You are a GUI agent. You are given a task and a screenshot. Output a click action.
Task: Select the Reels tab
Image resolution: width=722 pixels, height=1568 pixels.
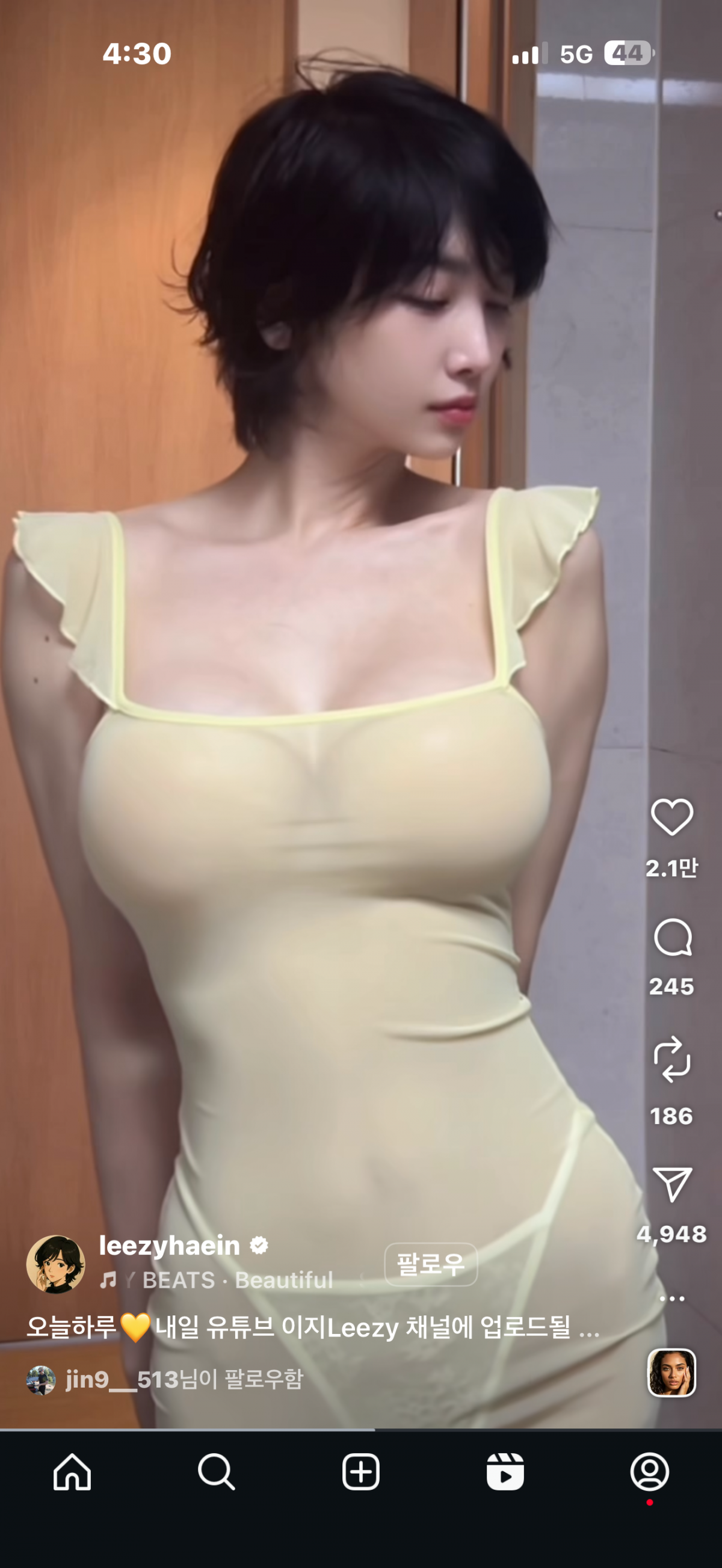point(505,1472)
